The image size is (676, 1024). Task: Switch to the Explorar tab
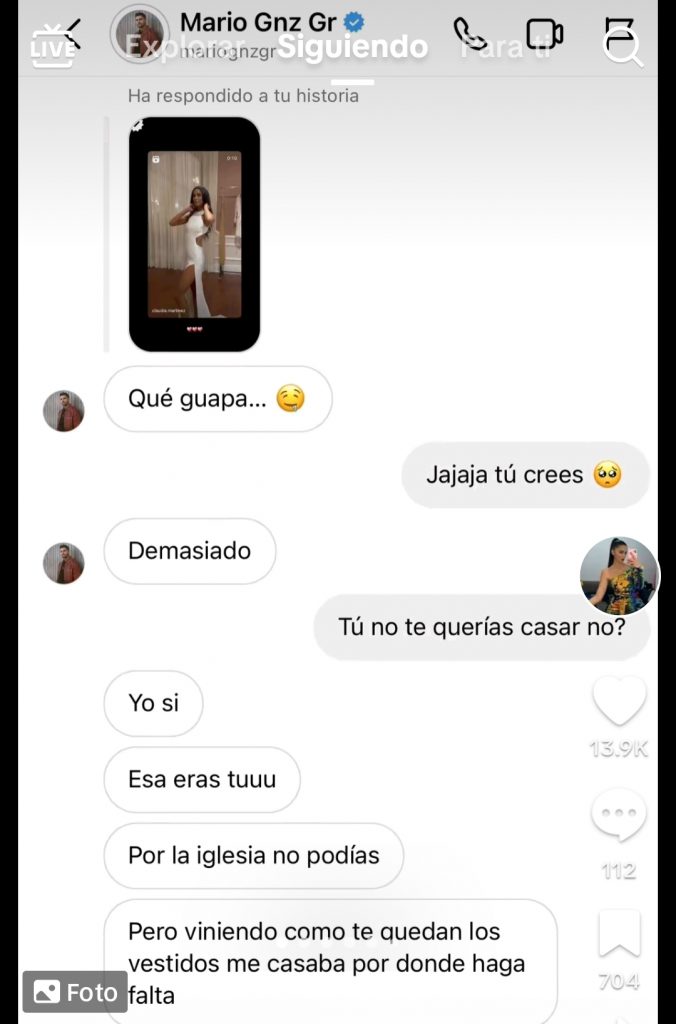click(x=186, y=47)
